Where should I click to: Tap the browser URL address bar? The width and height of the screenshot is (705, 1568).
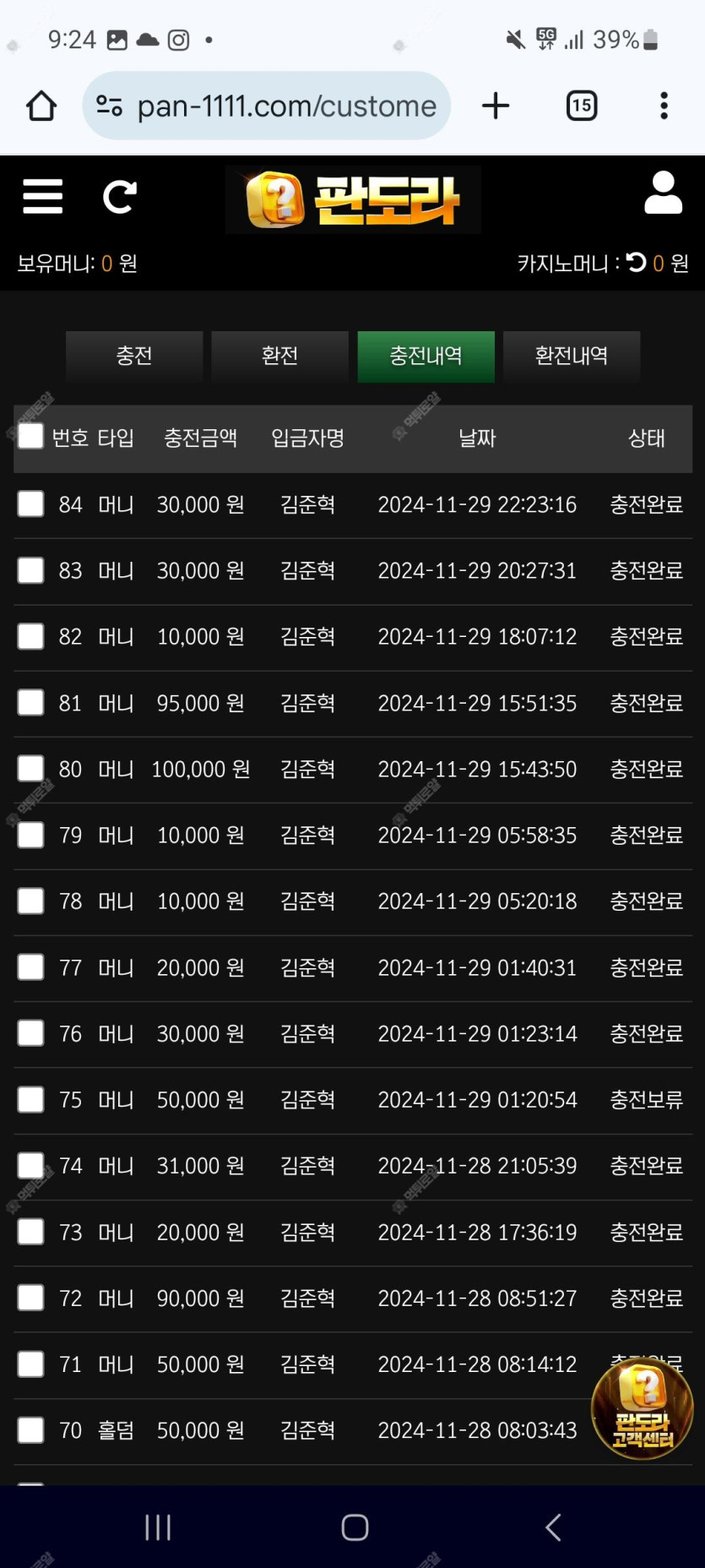click(x=267, y=106)
